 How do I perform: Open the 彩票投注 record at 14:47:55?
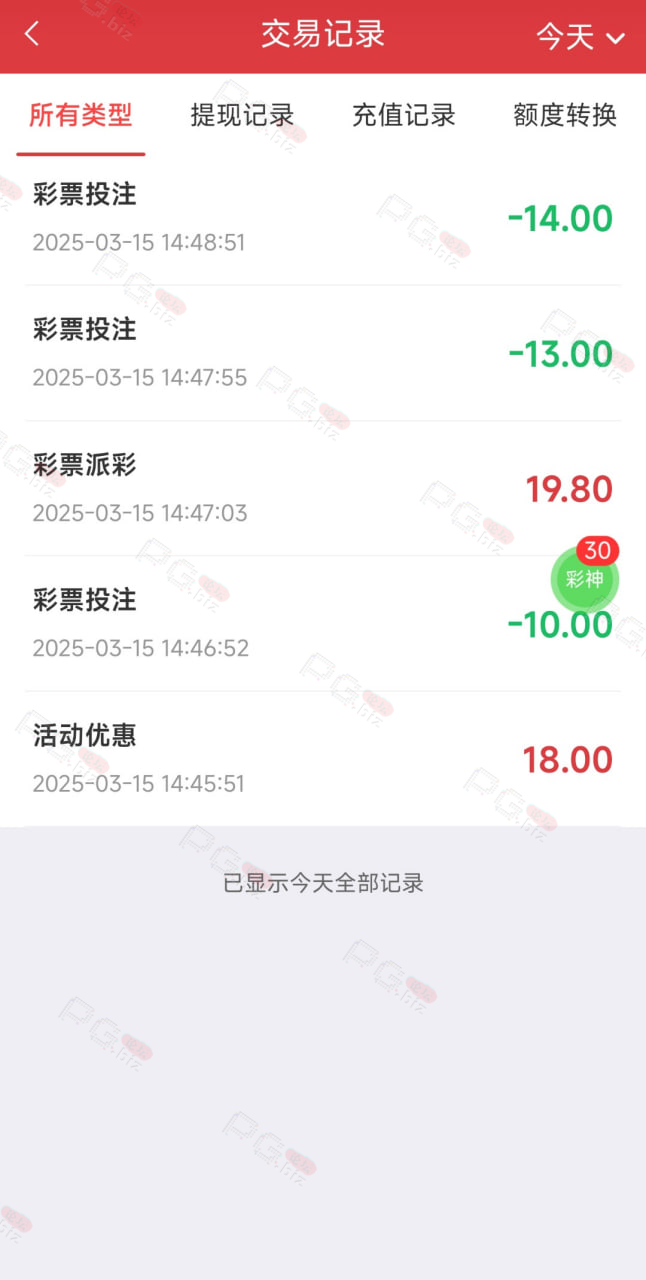pos(323,353)
